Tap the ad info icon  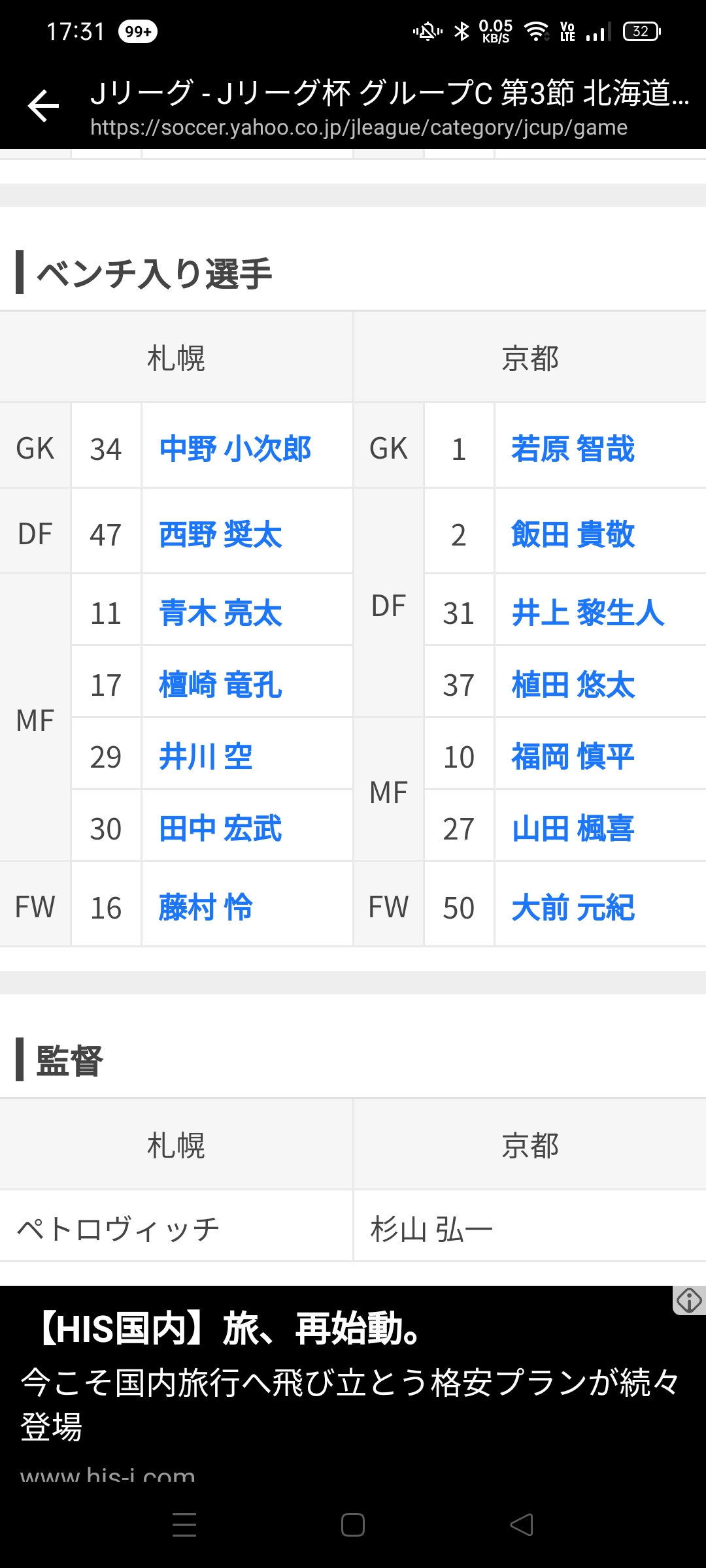tap(689, 1300)
